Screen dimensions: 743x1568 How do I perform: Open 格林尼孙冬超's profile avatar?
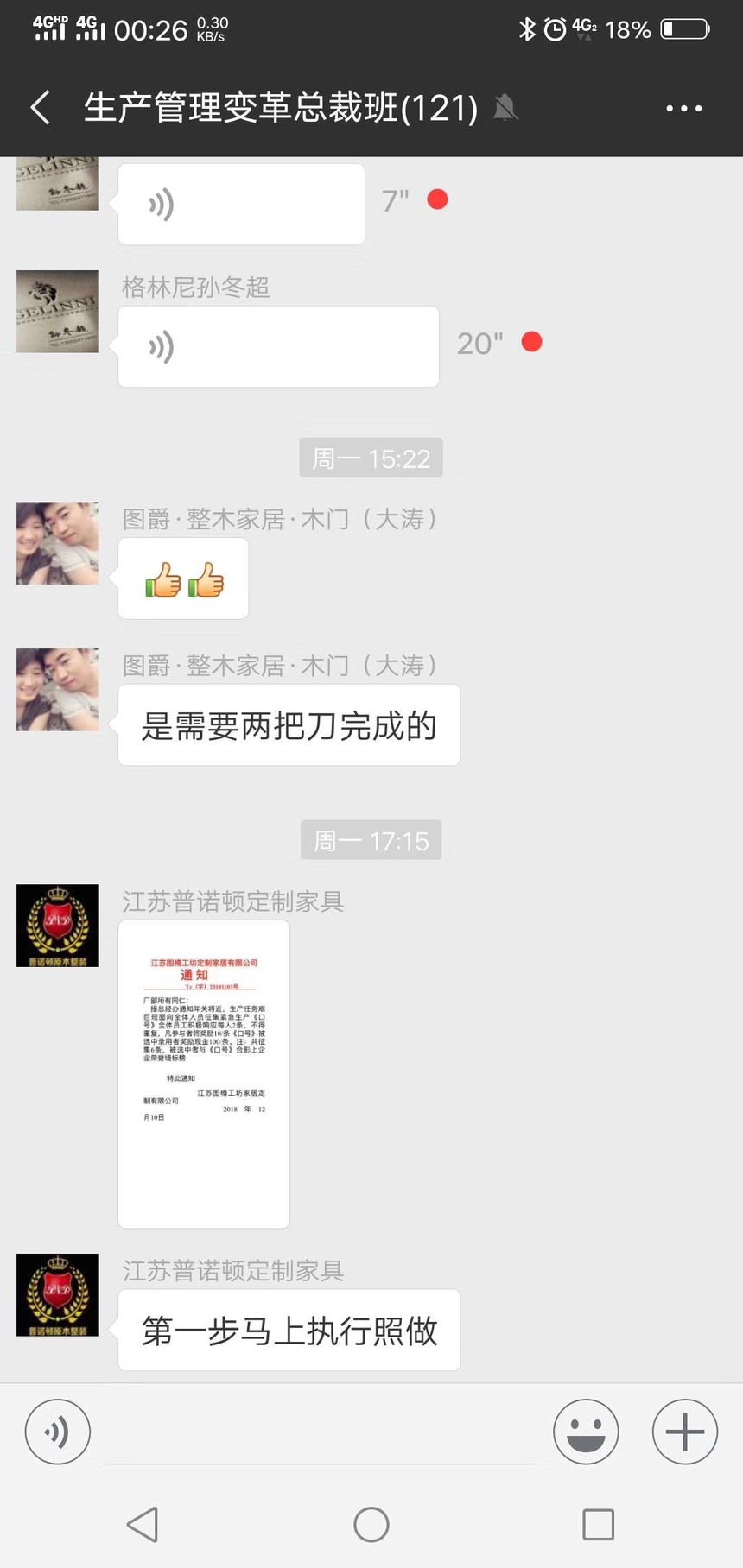pyautogui.click(x=58, y=312)
